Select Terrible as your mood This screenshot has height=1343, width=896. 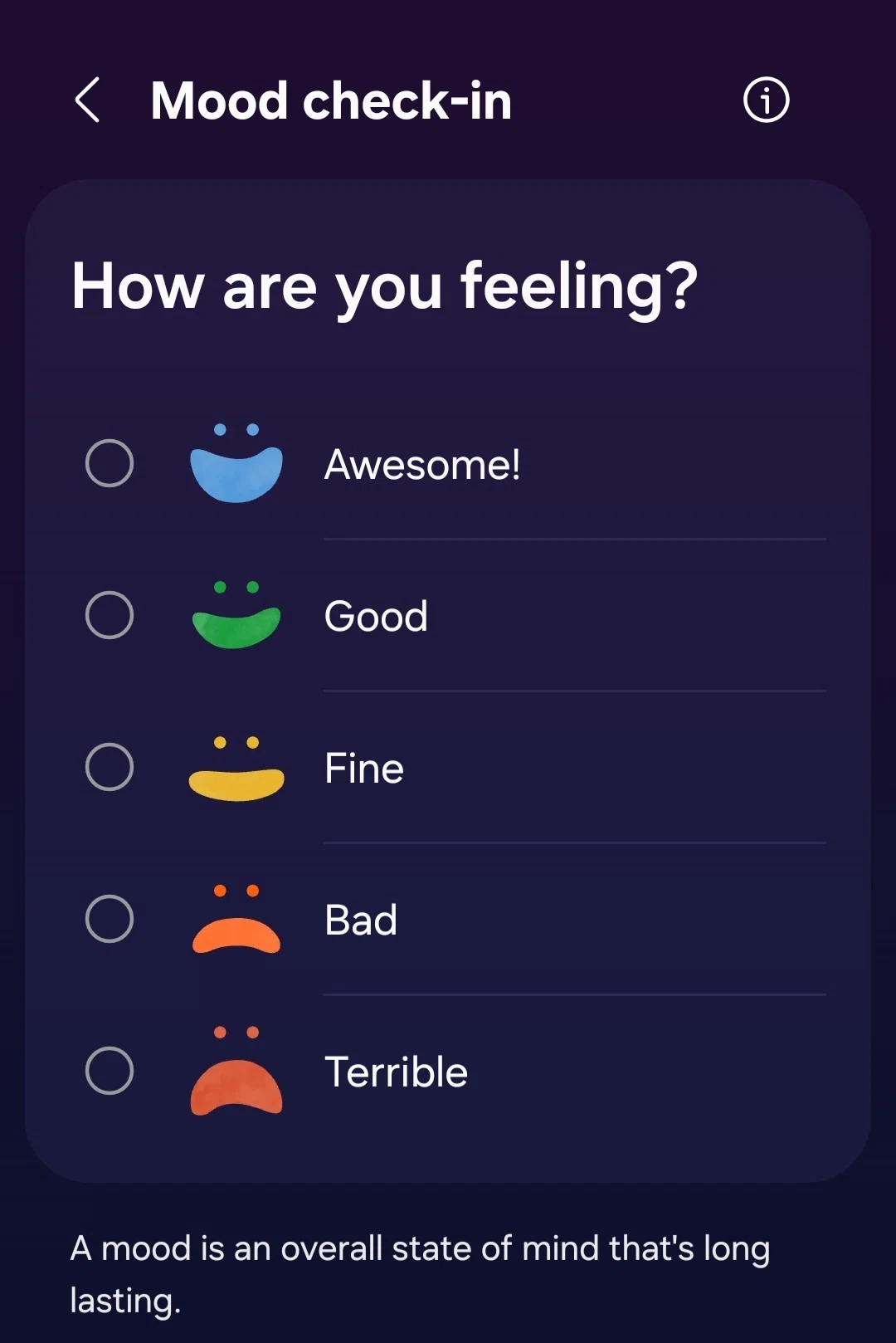point(448,1072)
